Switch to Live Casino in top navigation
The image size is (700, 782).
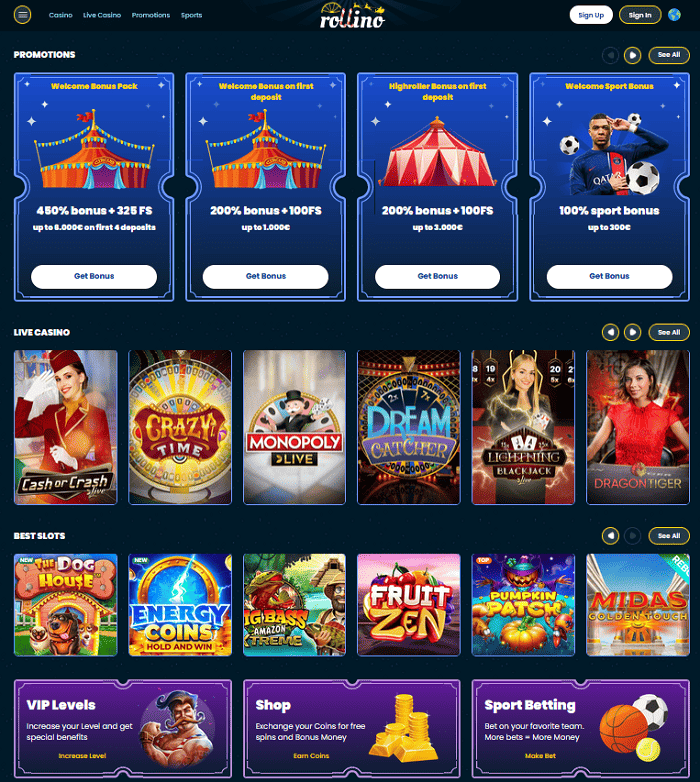tap(102, 16)
